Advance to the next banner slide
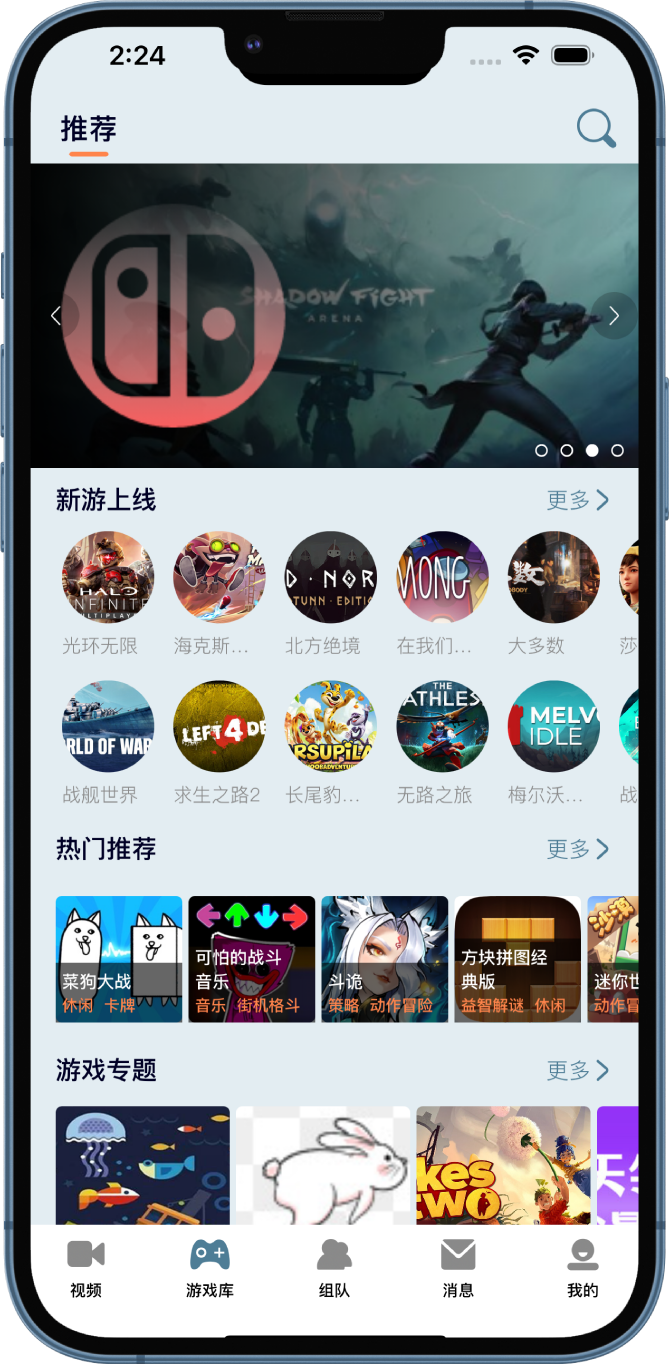Viewport: 669px width, 1364px height. (613, 316)
